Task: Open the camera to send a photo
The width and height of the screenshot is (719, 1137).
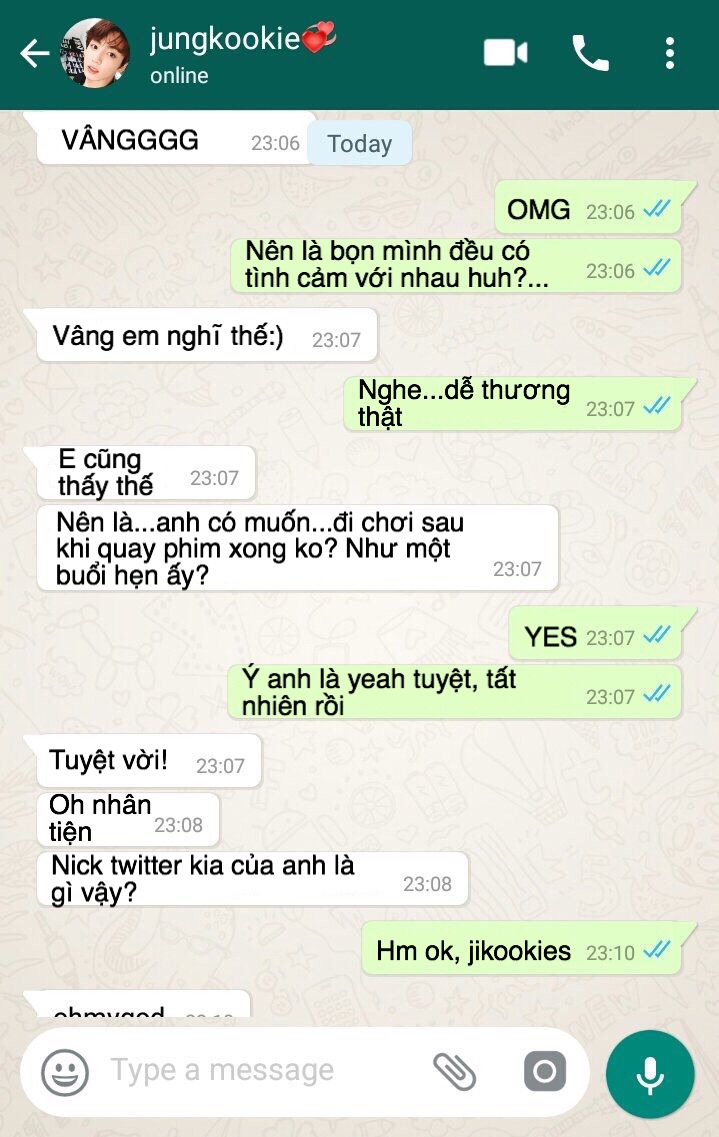Action: [544, 1071]
